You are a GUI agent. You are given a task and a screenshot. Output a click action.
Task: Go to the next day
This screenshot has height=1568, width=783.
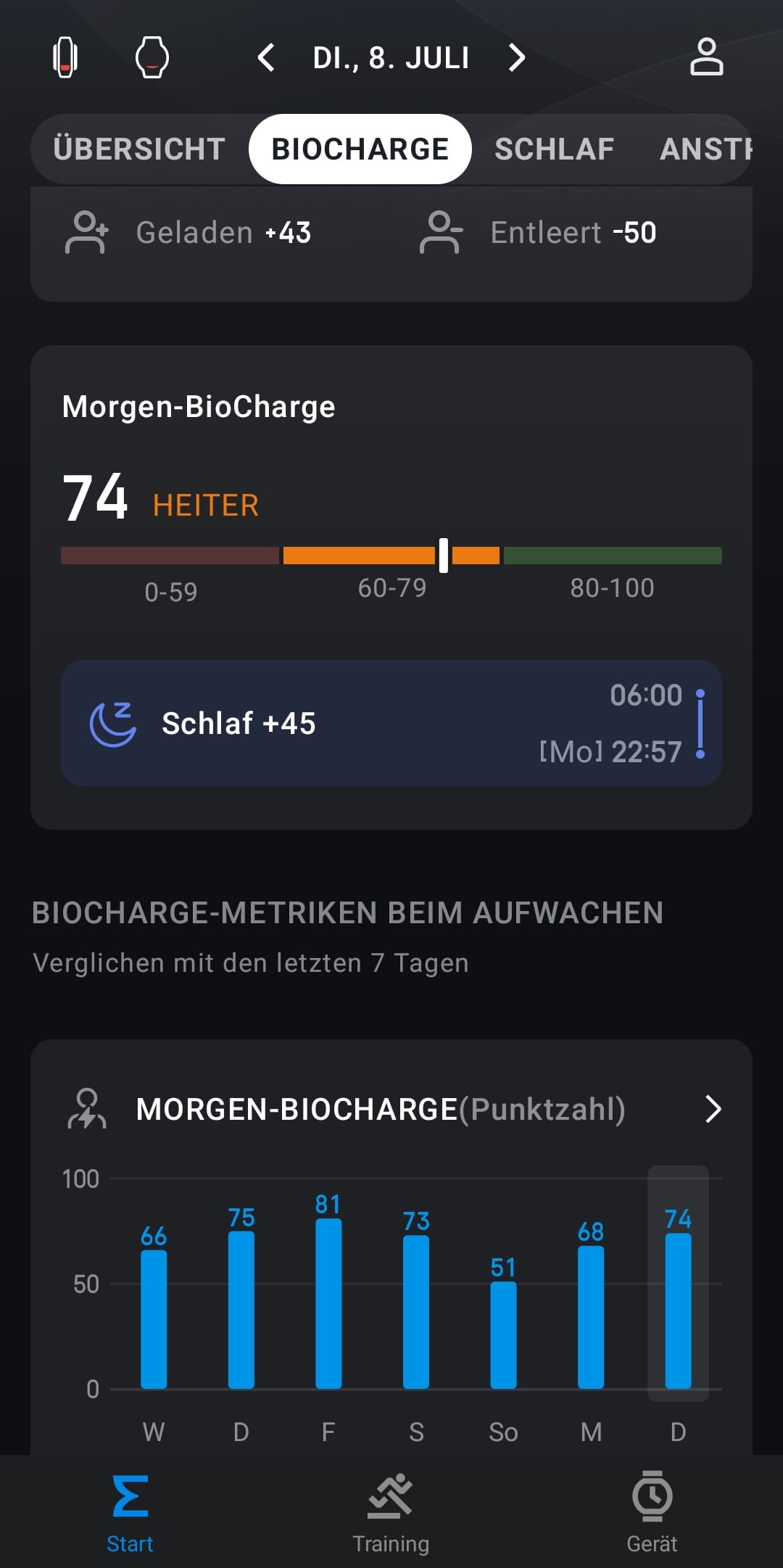(x=516, y=57)
